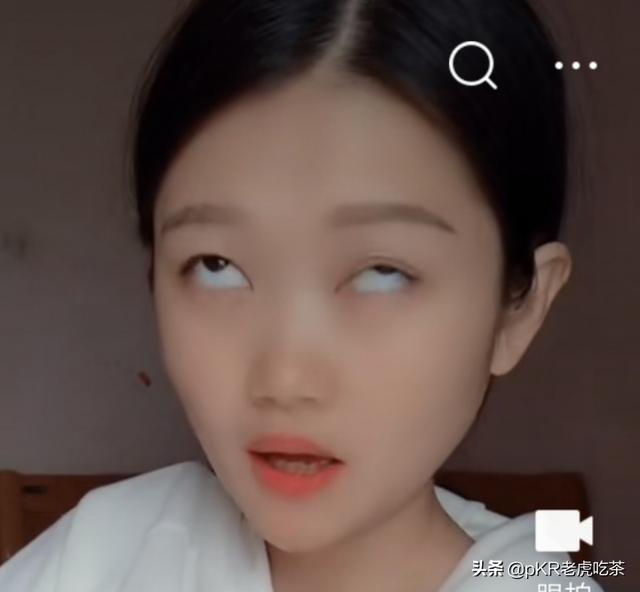This screenshot has width=640, height=592.
Task: Open the three-dot overflow menu
Action: (x=576, y=66)
